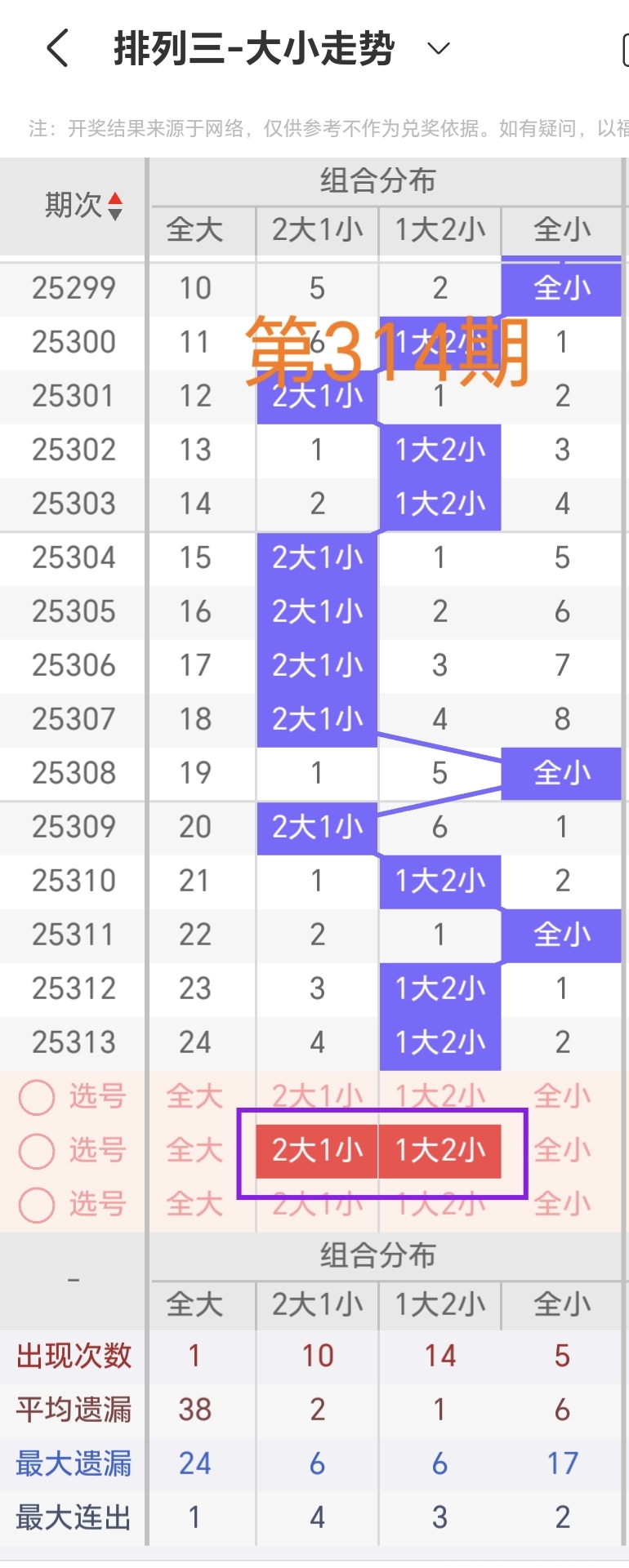Image resolution: width=629 pixels, height=1568 pixels.
Task: Select the first 选号 radio circle
Action: (x=36, y=1097)
